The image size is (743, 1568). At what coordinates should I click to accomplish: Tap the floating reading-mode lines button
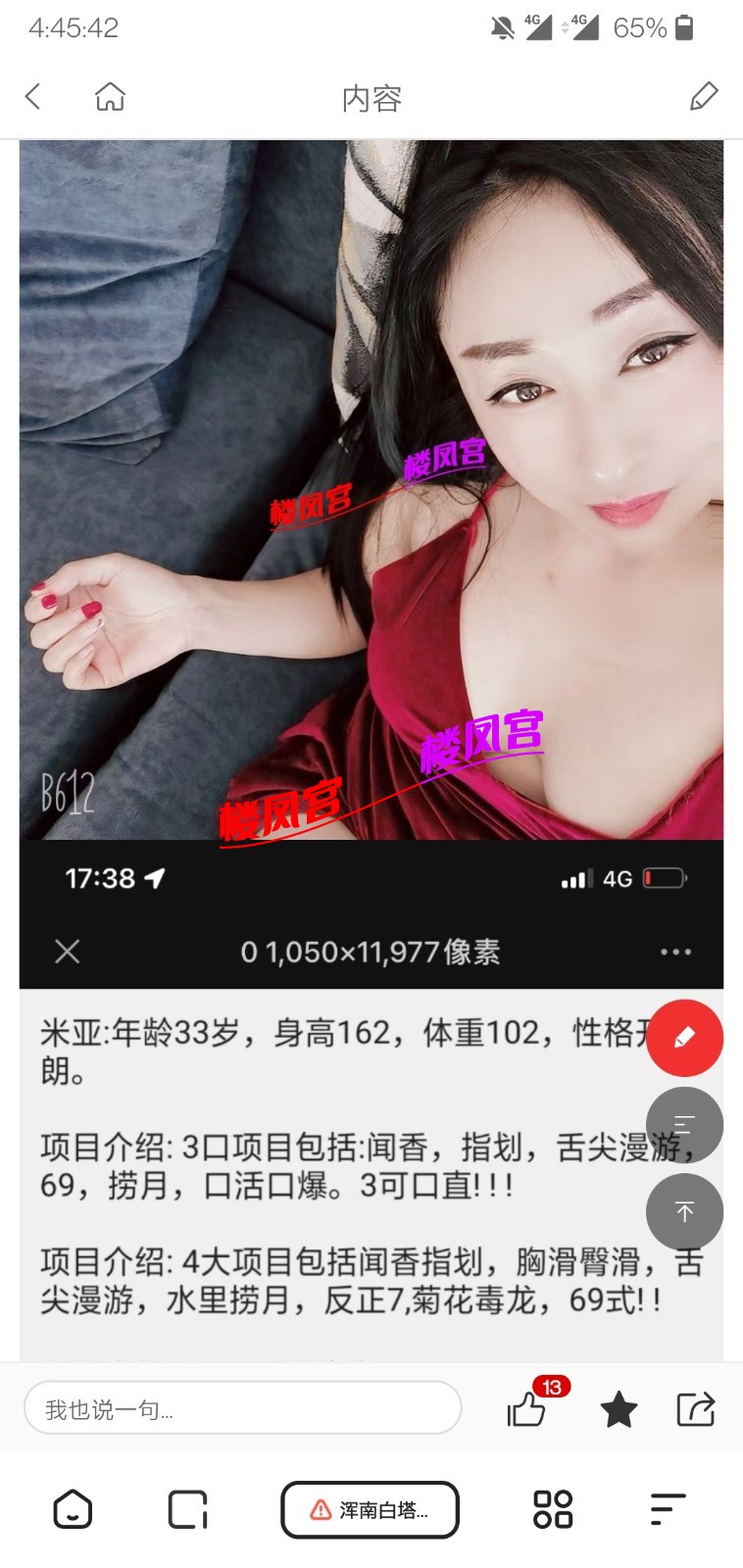coord(684,1125)
